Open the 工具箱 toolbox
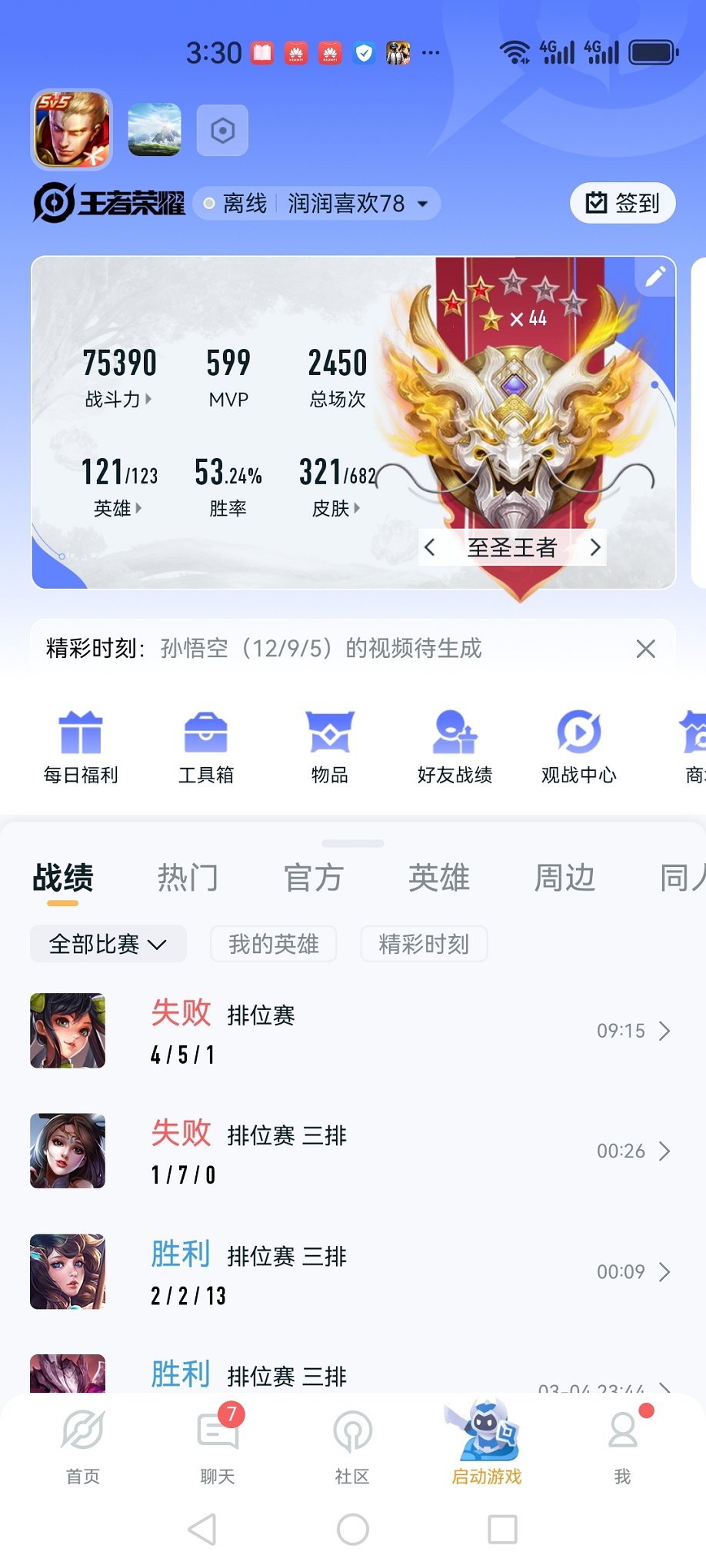 pyautogui.click(x=205, y=747)
